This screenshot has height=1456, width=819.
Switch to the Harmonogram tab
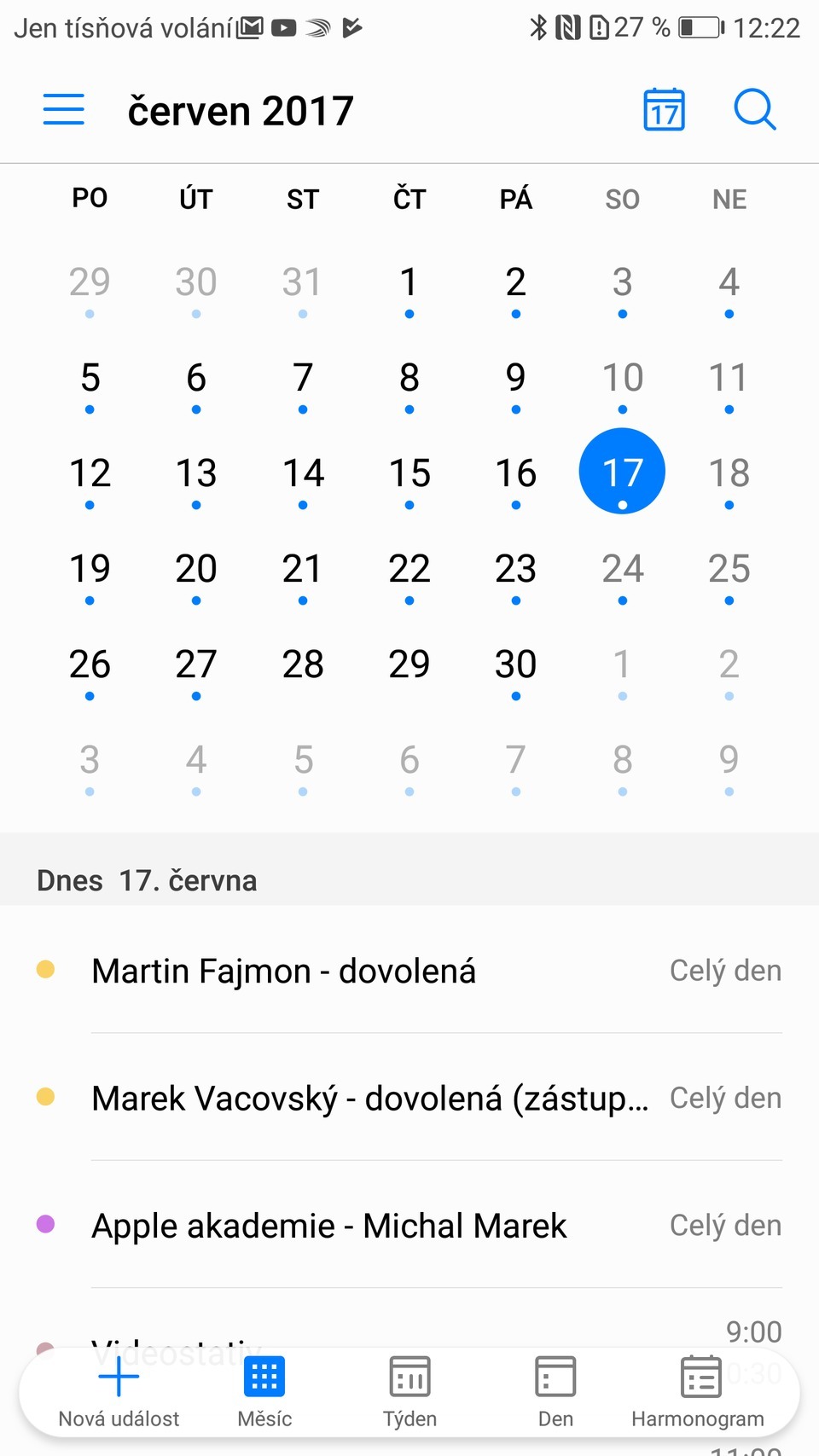pos(698,1392)
